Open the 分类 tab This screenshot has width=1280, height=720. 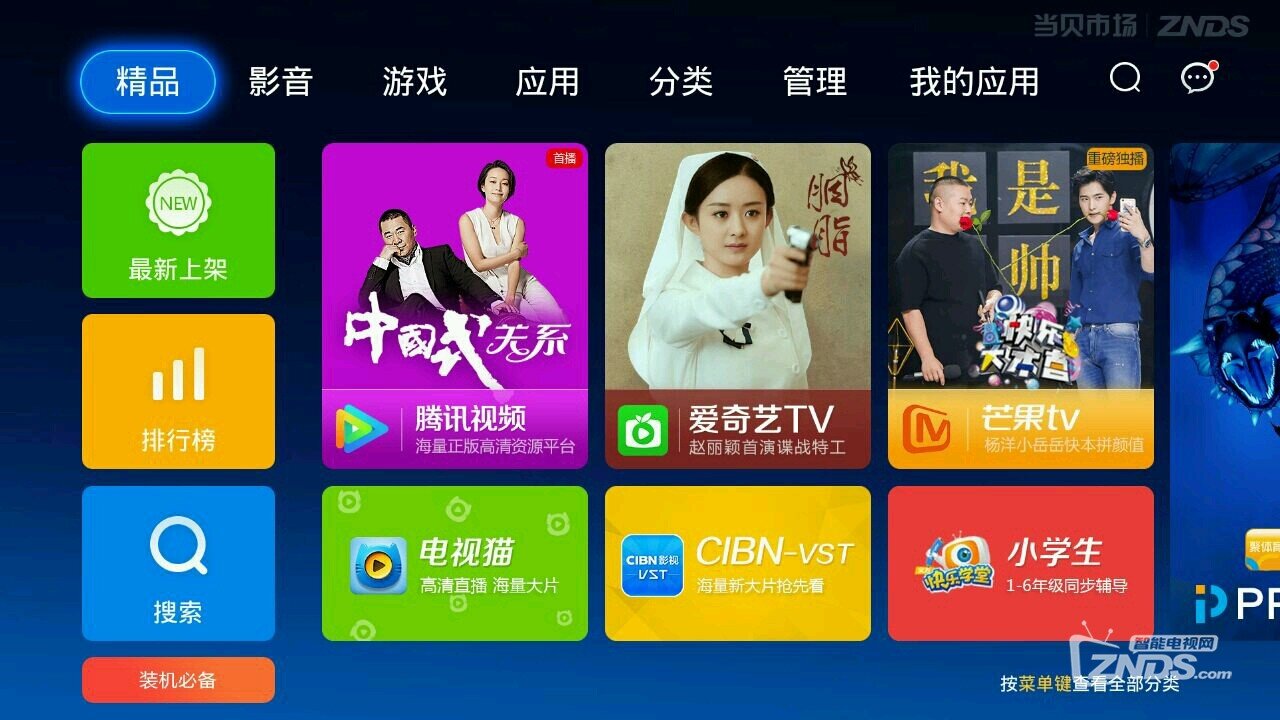(x=680, y=82)
